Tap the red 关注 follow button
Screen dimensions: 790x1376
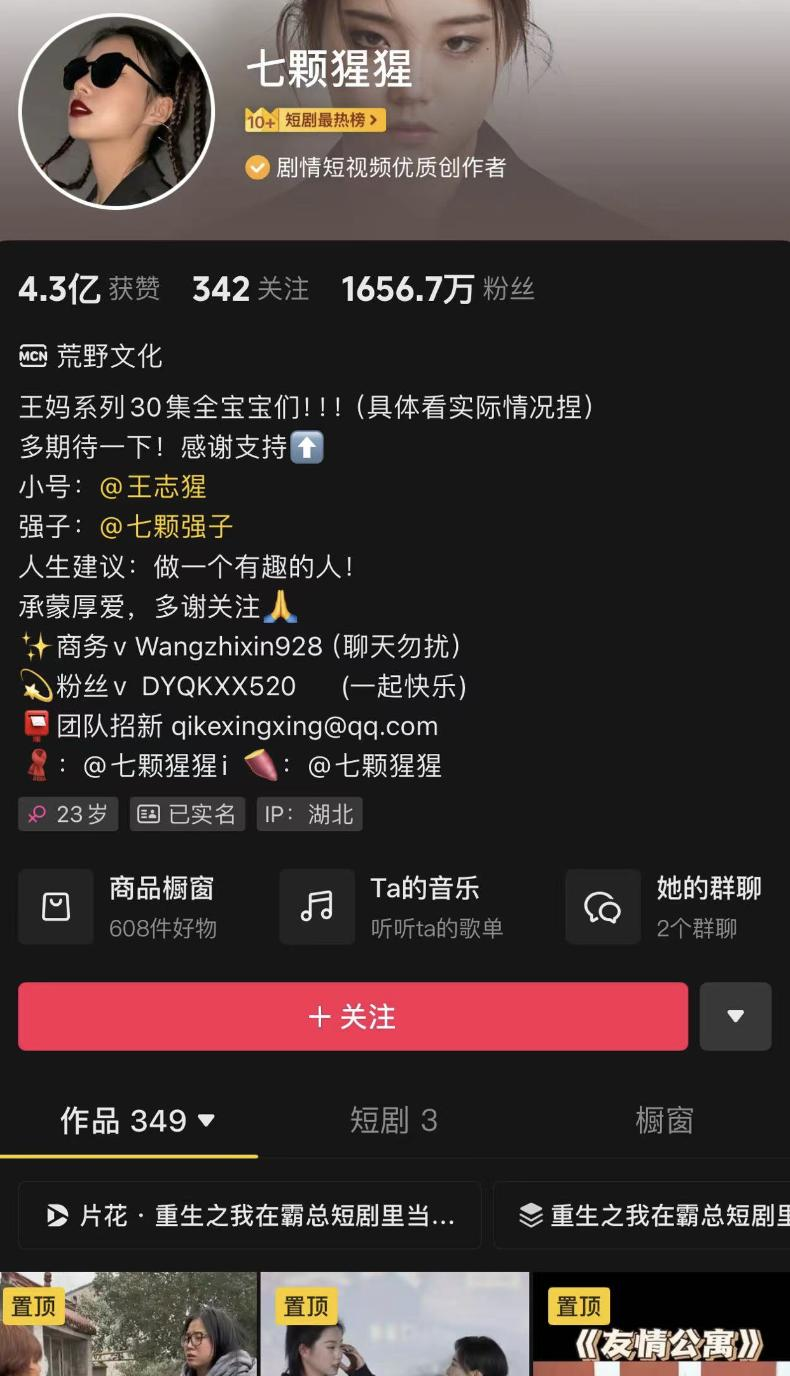352,1016
